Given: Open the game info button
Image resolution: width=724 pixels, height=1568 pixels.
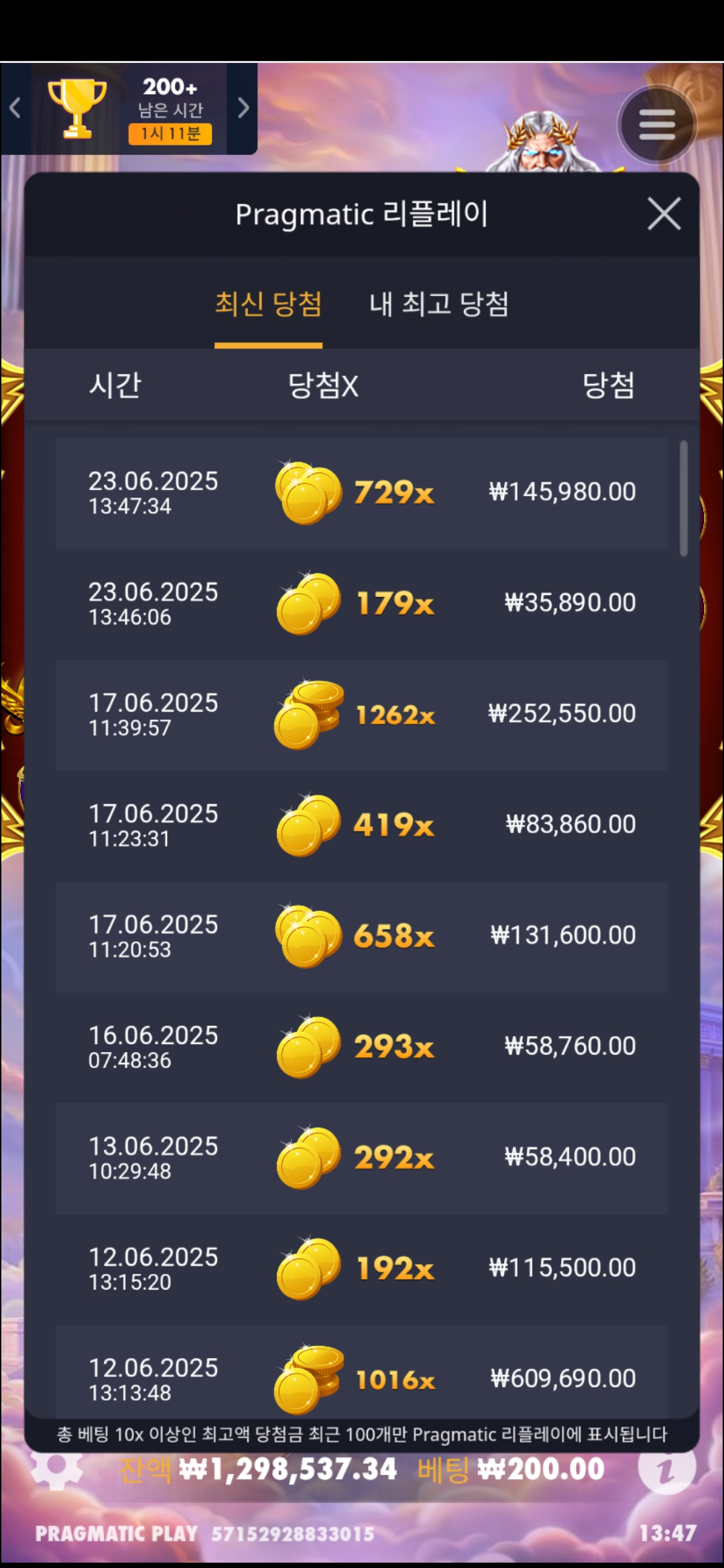Looking at the screenshot, I should [x=666, y=1469].
